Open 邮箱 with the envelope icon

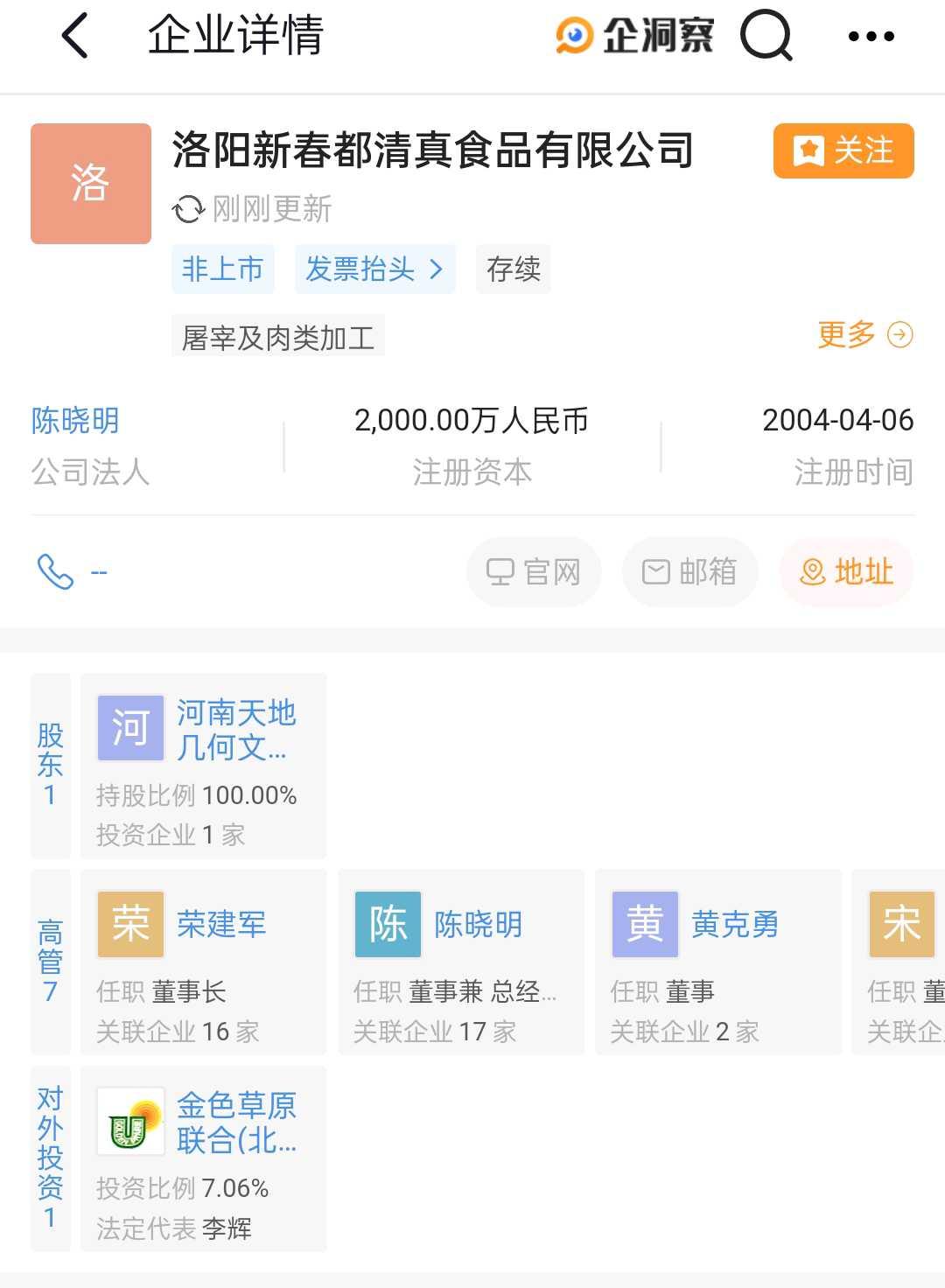coord(689,570)
